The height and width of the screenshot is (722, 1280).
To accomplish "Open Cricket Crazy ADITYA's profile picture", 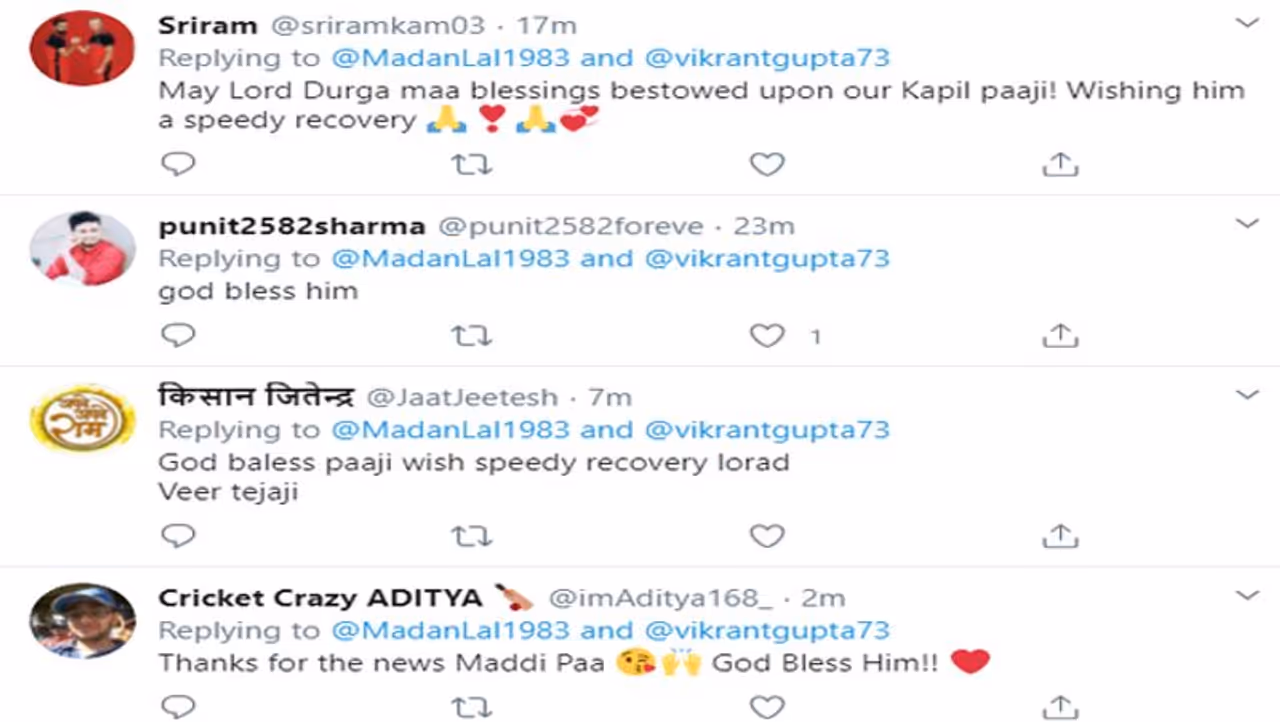I will tap(82, 621).
